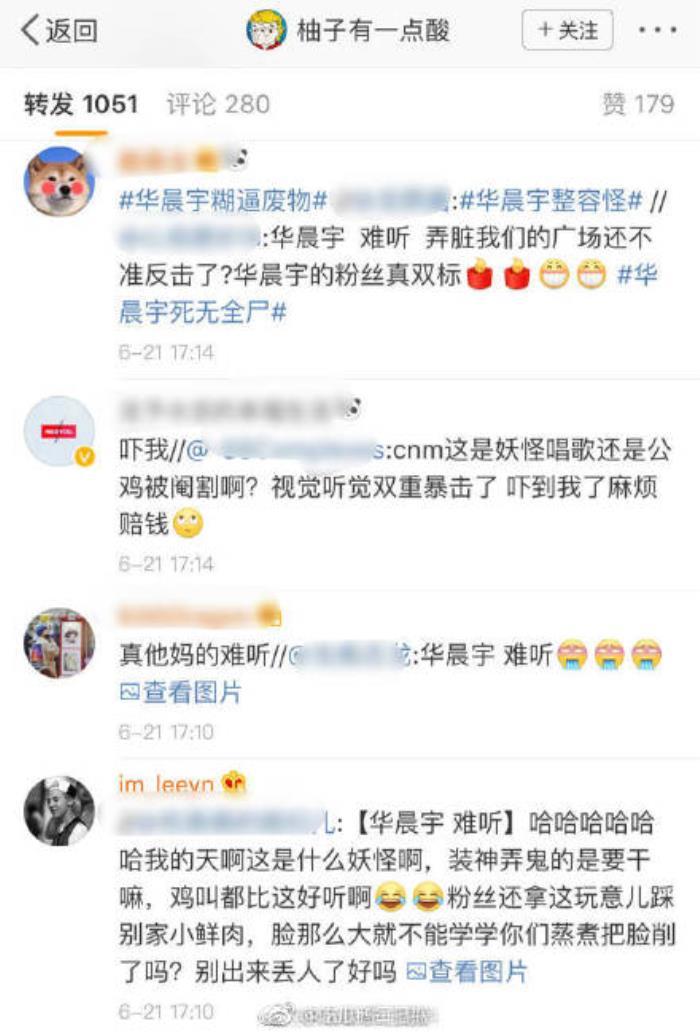View picture in im_leevn's repost
Screen dimensions: 700x1034
[x=466, y=971]
